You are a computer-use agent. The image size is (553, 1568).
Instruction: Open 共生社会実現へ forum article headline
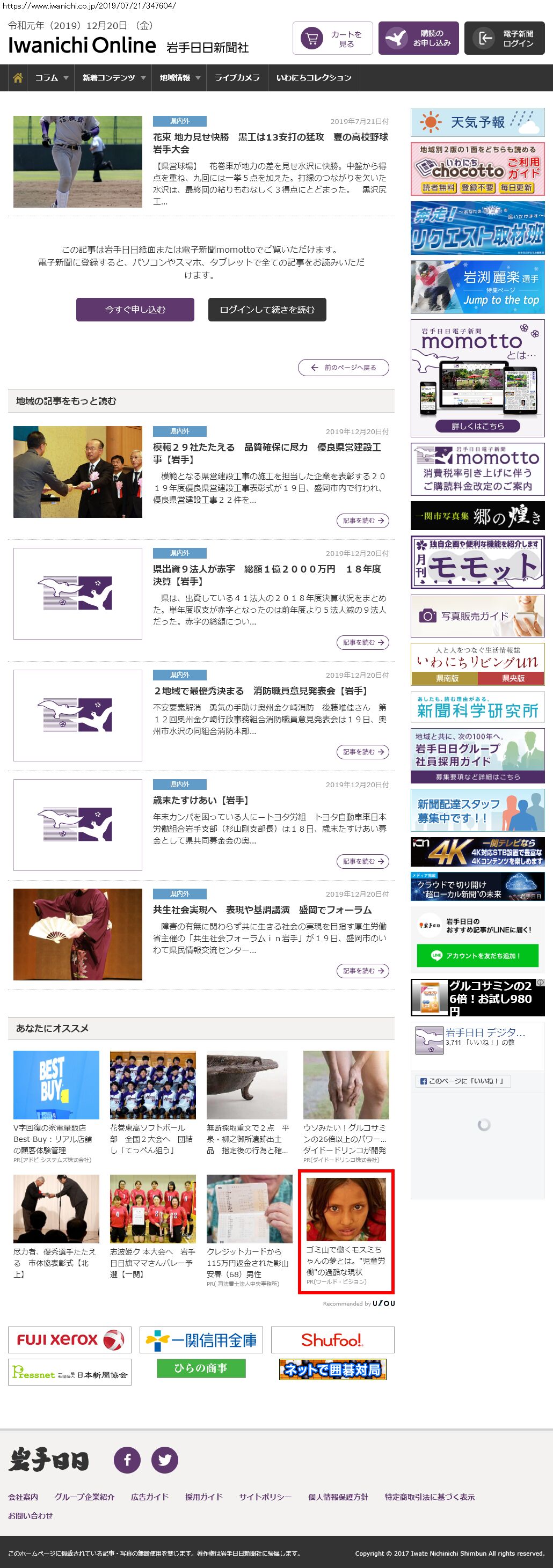coord(263,910)
